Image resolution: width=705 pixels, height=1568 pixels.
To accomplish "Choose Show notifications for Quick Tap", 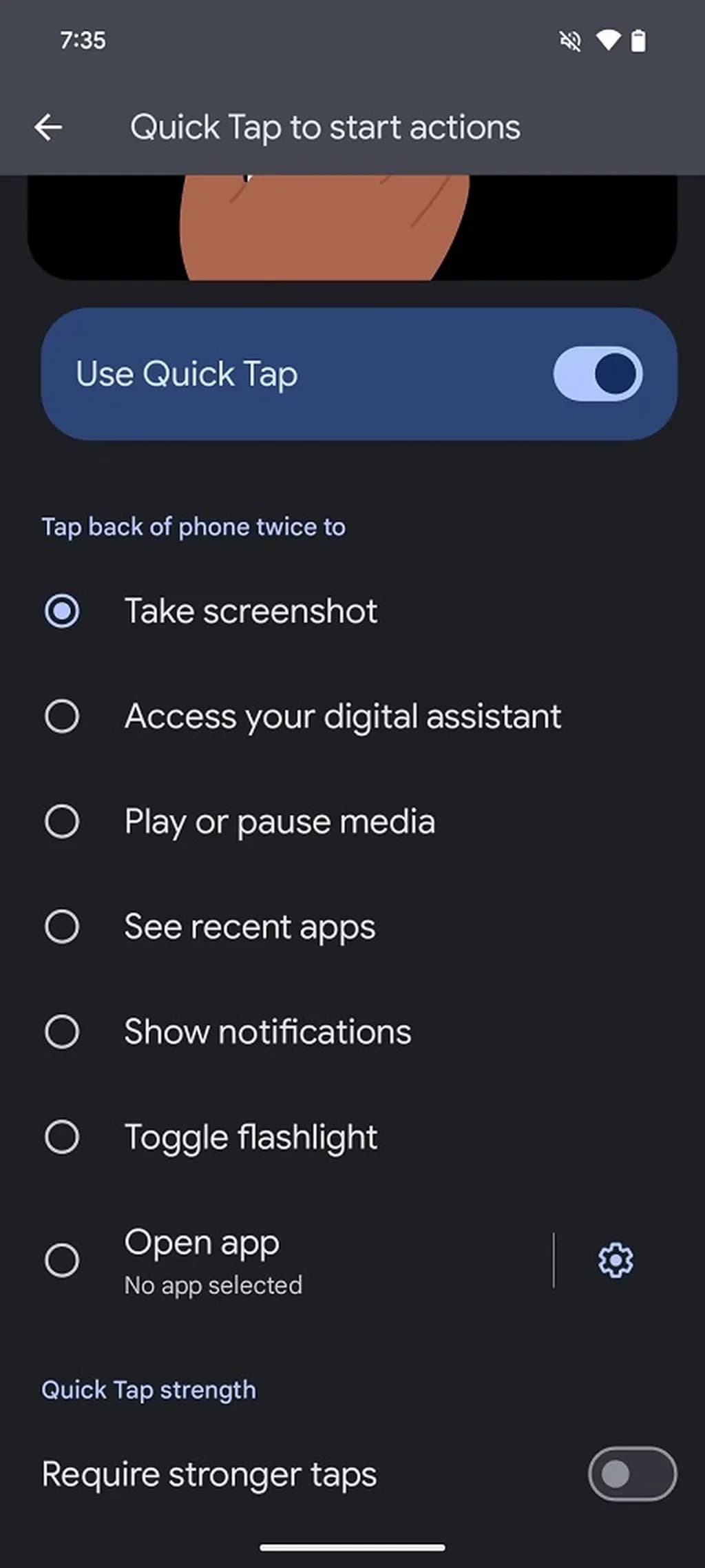I will [63, 1031].
